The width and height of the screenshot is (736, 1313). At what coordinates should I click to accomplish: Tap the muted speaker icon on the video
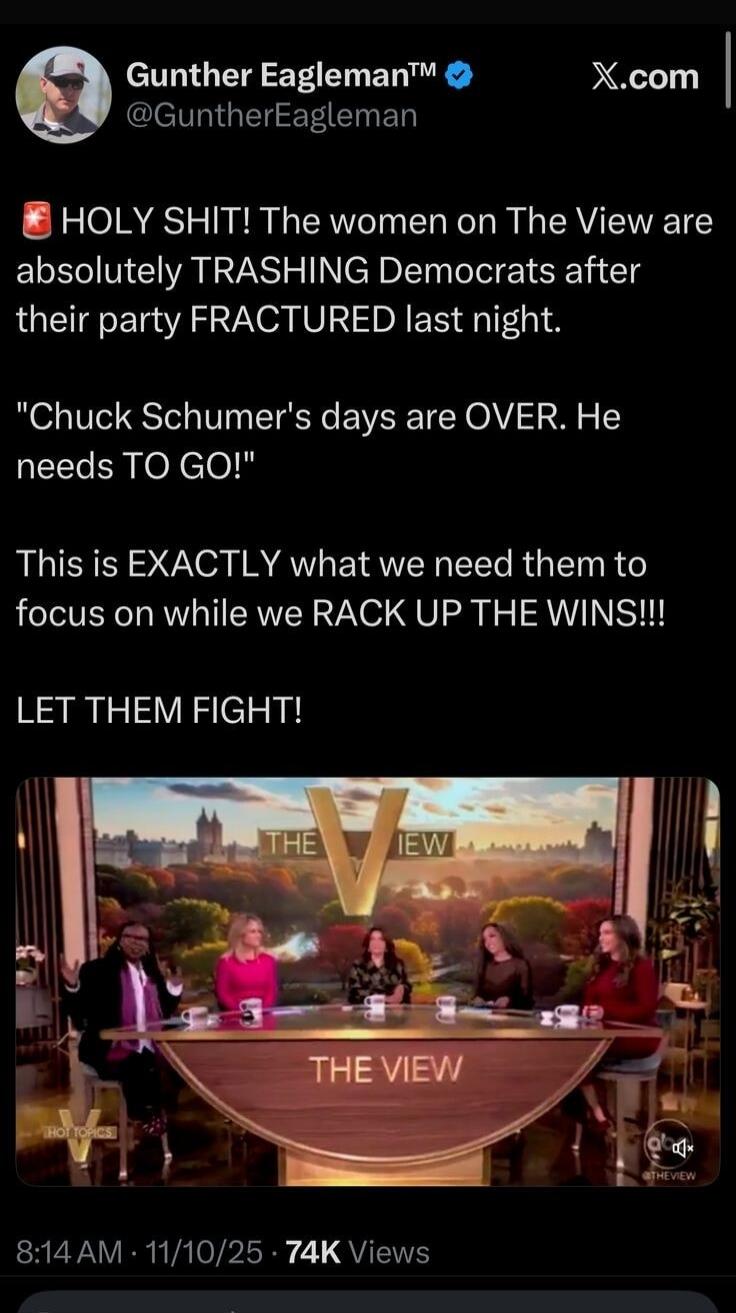coord(684,1148)
